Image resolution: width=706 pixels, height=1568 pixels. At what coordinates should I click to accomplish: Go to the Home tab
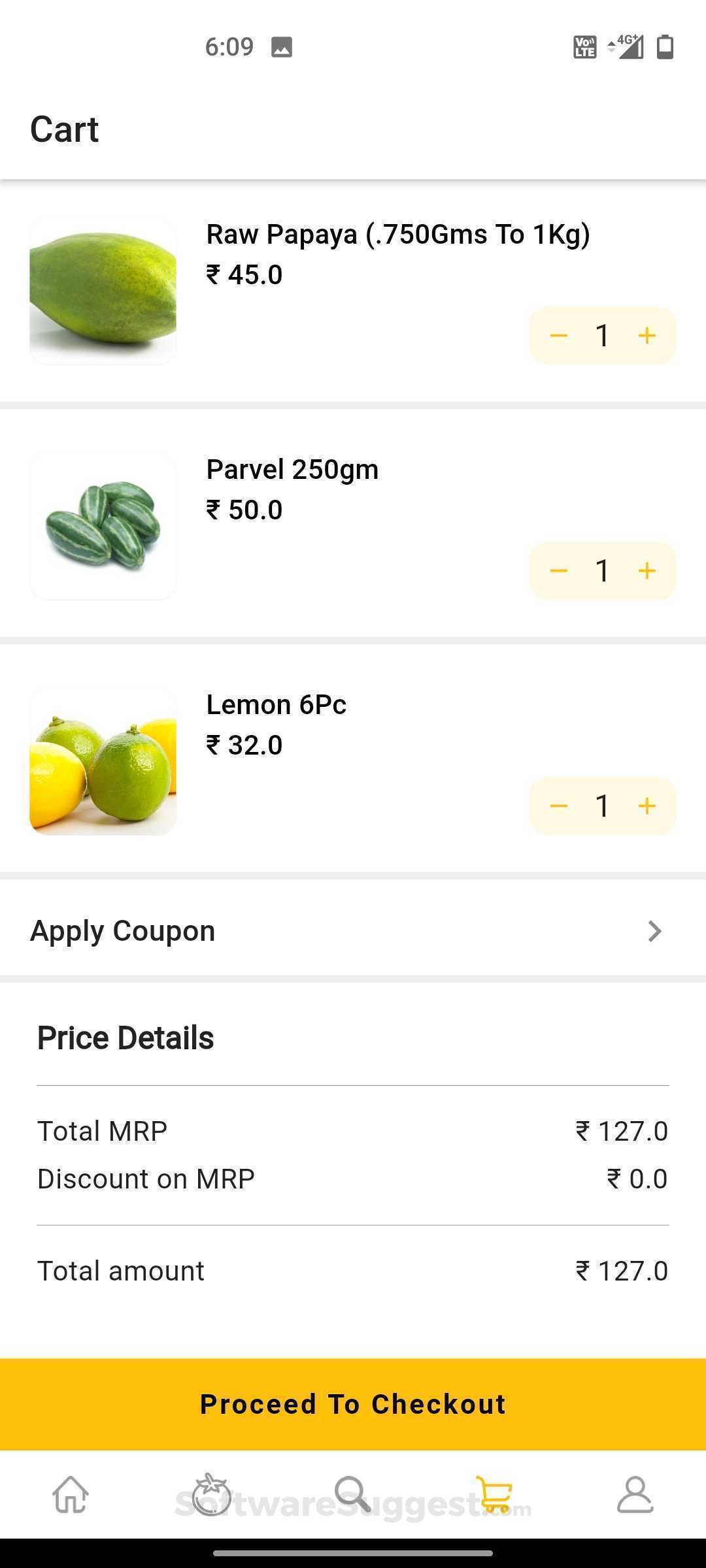(x=71, y=1495)
